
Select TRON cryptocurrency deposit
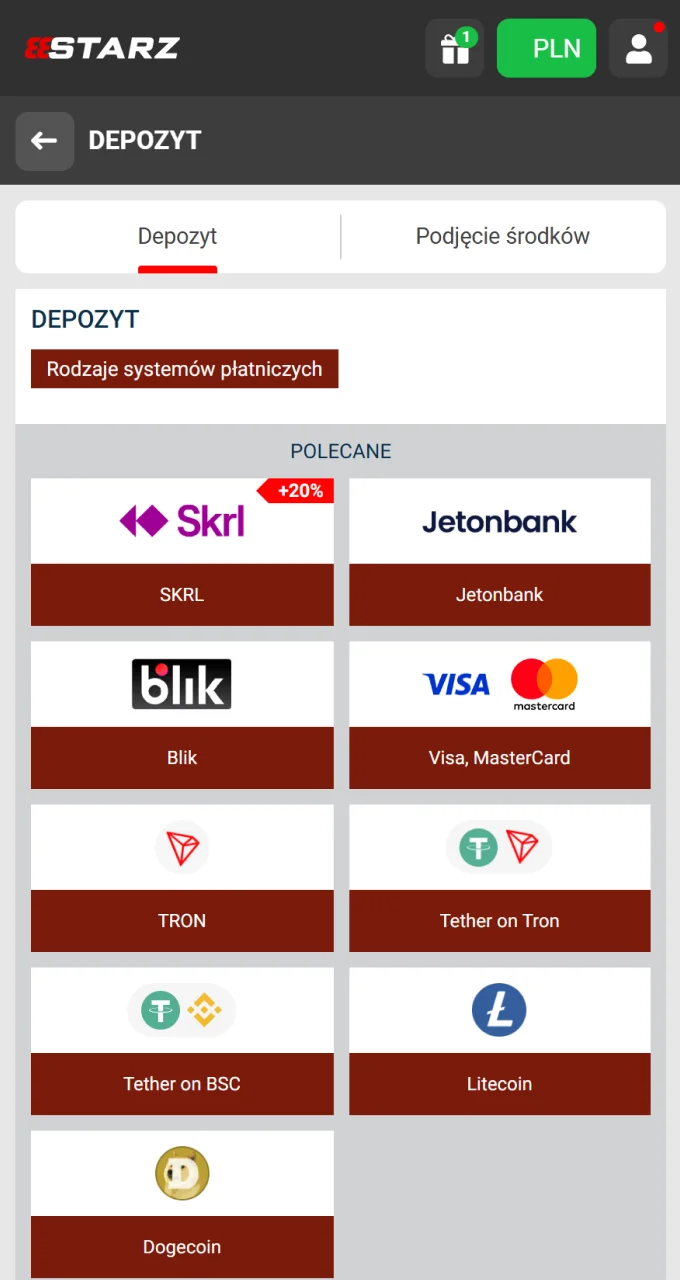coord(182,878)
